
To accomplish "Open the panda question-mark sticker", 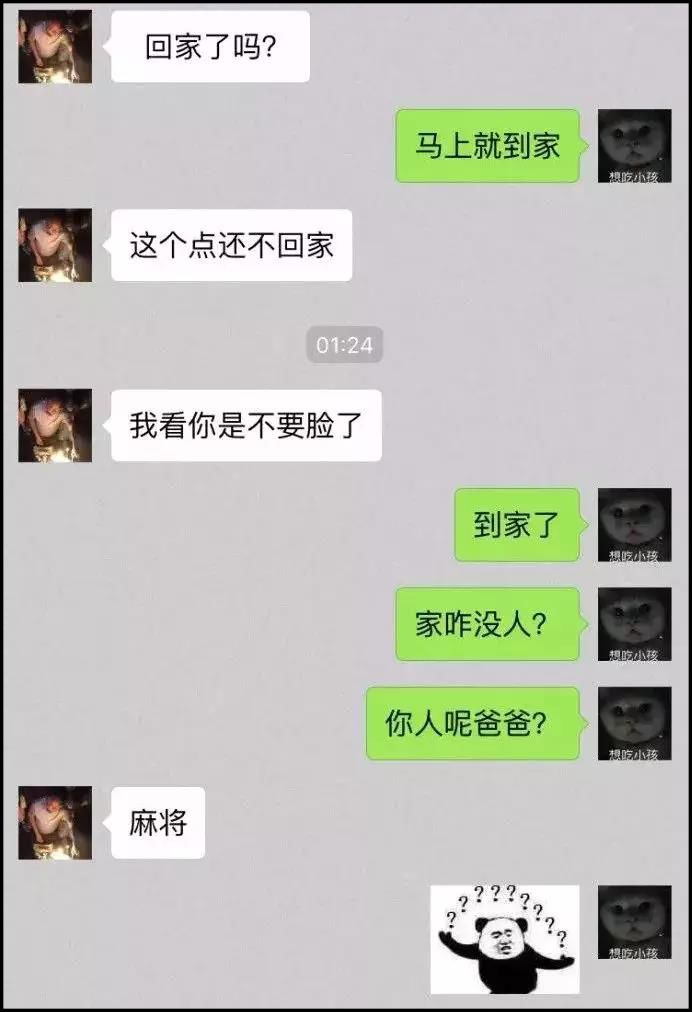I will [x=505, y=939].
